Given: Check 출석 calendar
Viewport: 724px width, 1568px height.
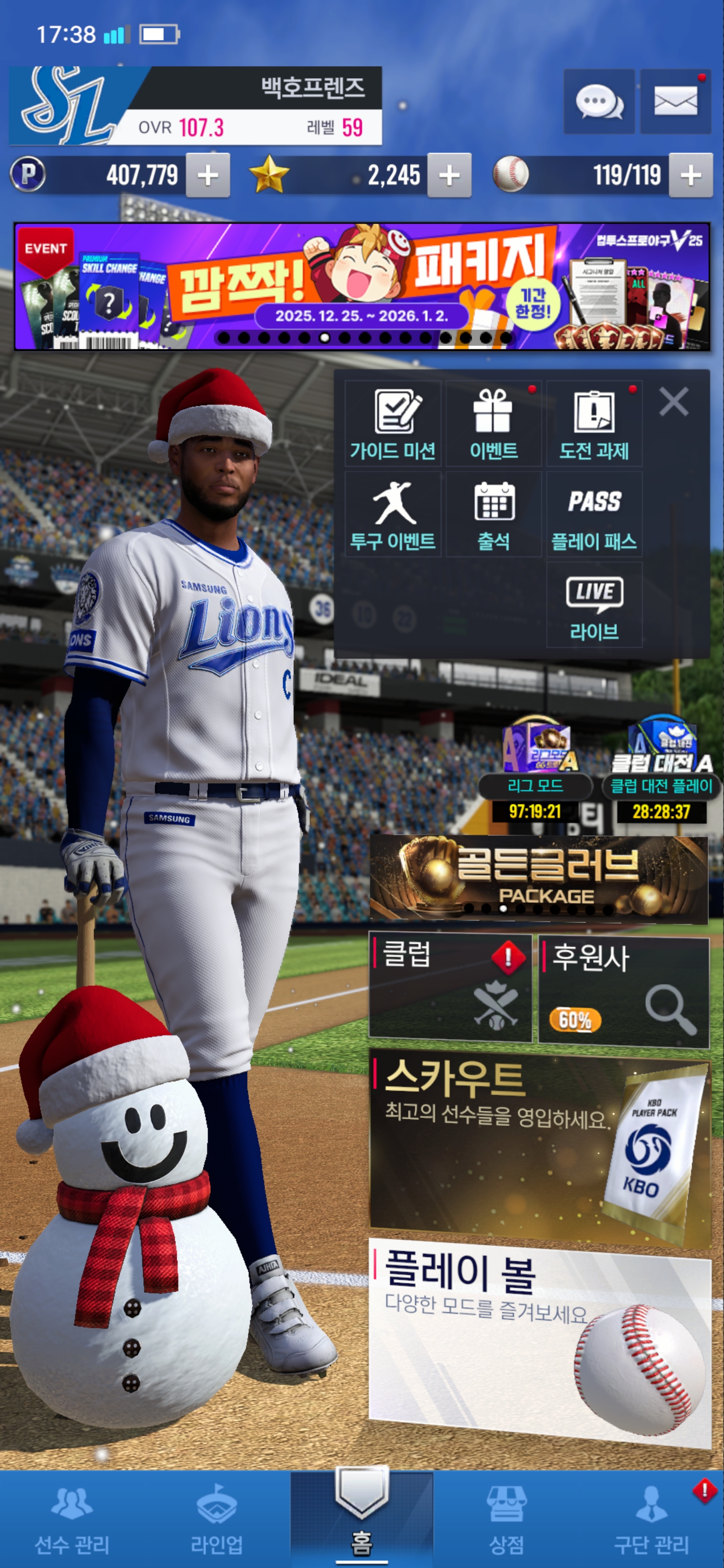Looking at the screenshot, I should point(493,515).
